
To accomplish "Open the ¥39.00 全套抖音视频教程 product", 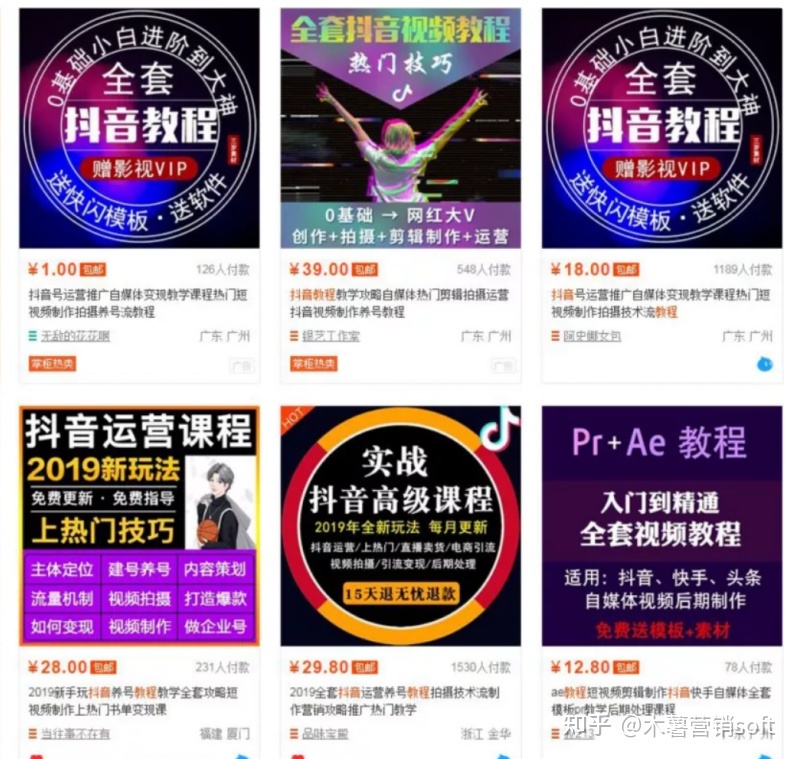I will 400,128.
